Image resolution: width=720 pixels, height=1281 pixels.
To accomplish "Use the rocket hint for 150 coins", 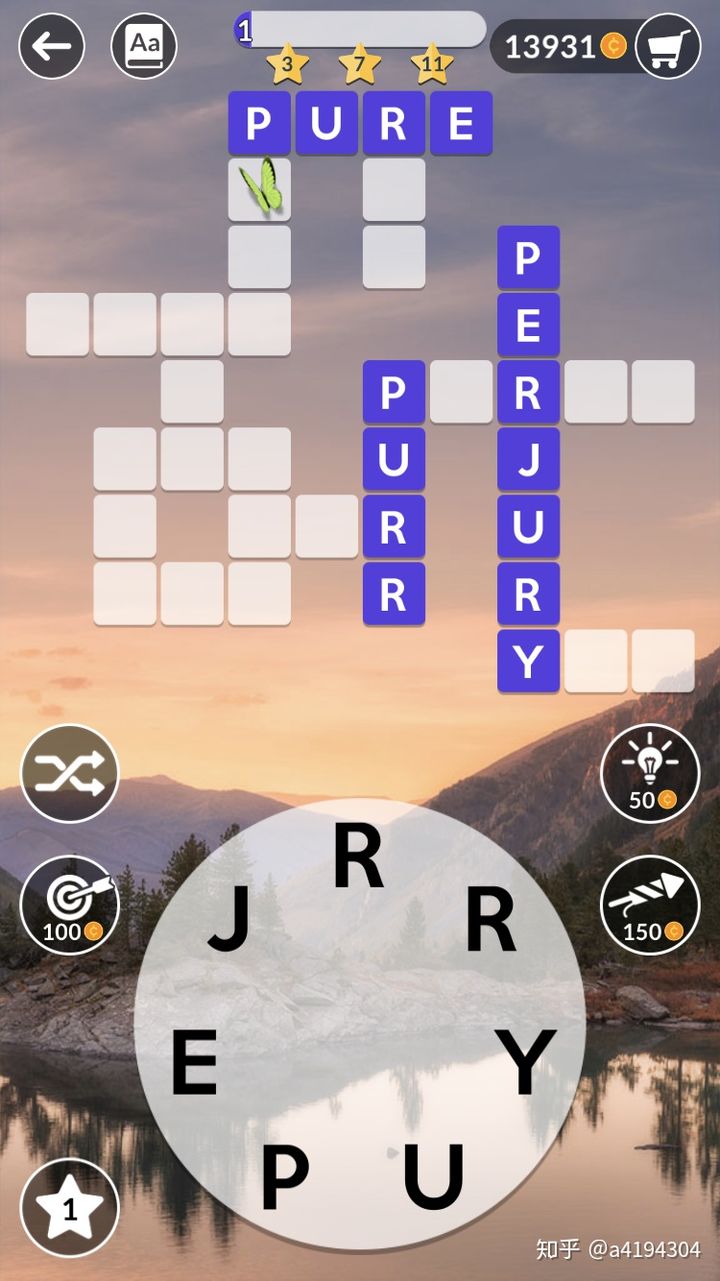I will point(650,904).
